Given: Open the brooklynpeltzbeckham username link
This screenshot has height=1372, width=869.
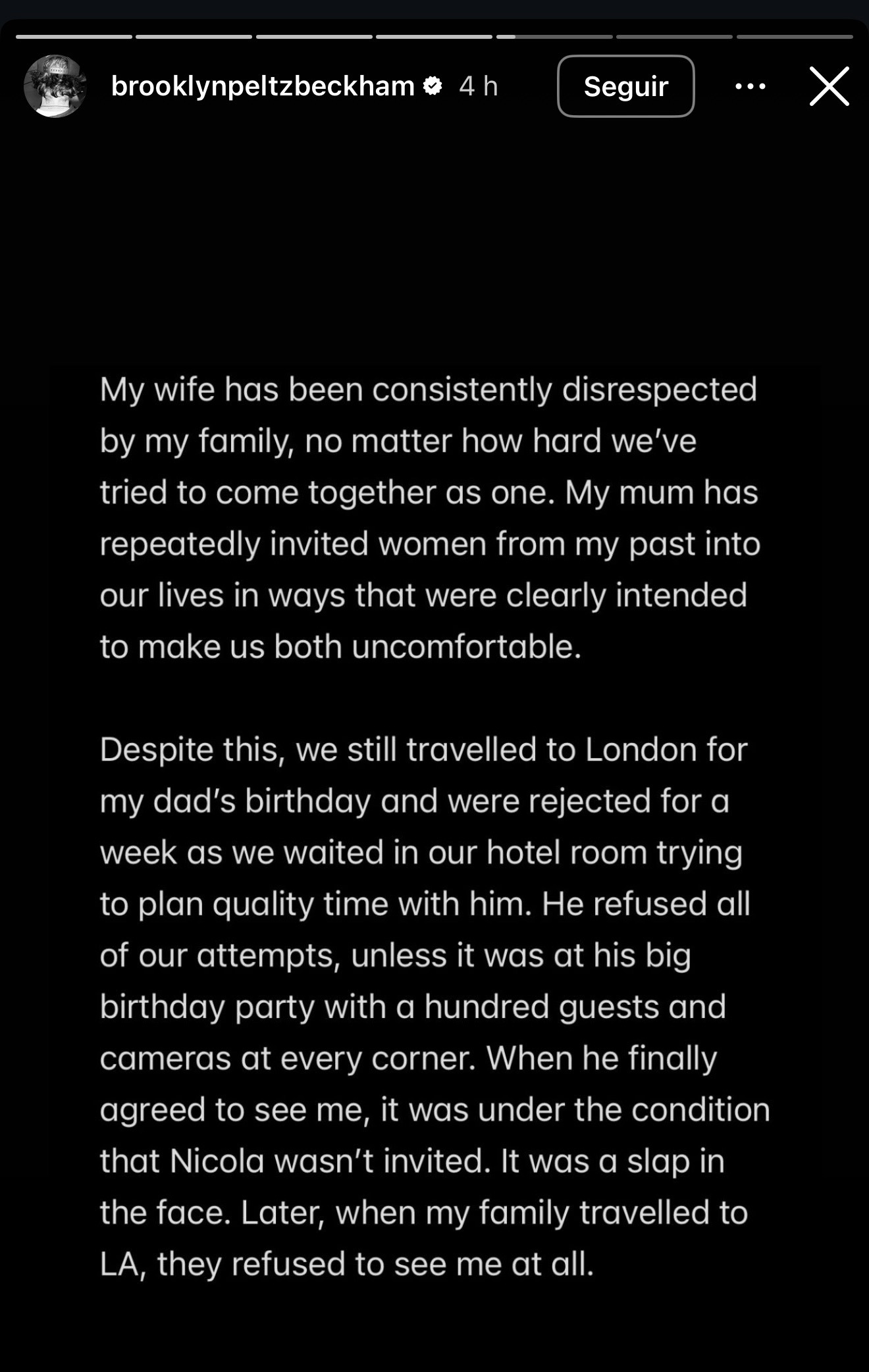Looking at the screenshot, I should click(263, 86).
